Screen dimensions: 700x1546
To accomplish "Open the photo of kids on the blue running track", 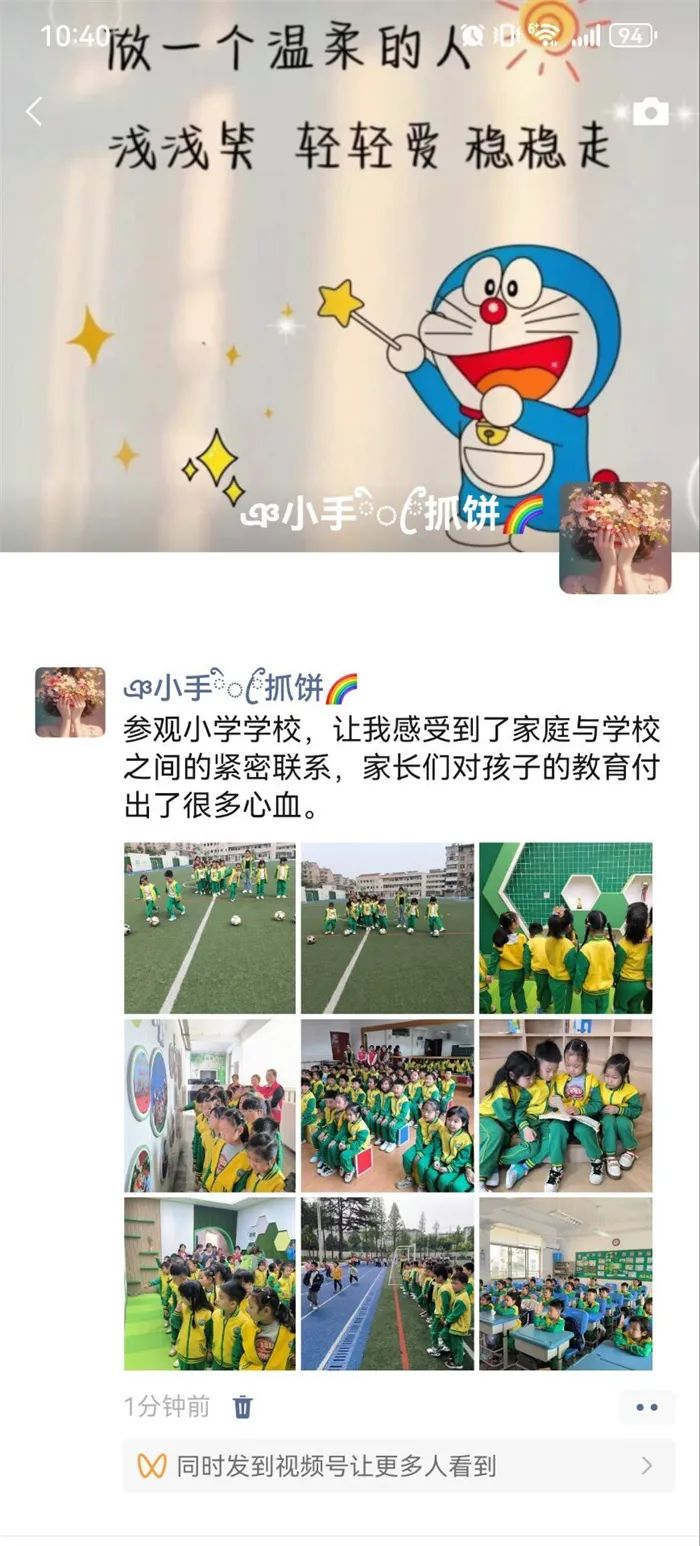I will point(388,1283).
